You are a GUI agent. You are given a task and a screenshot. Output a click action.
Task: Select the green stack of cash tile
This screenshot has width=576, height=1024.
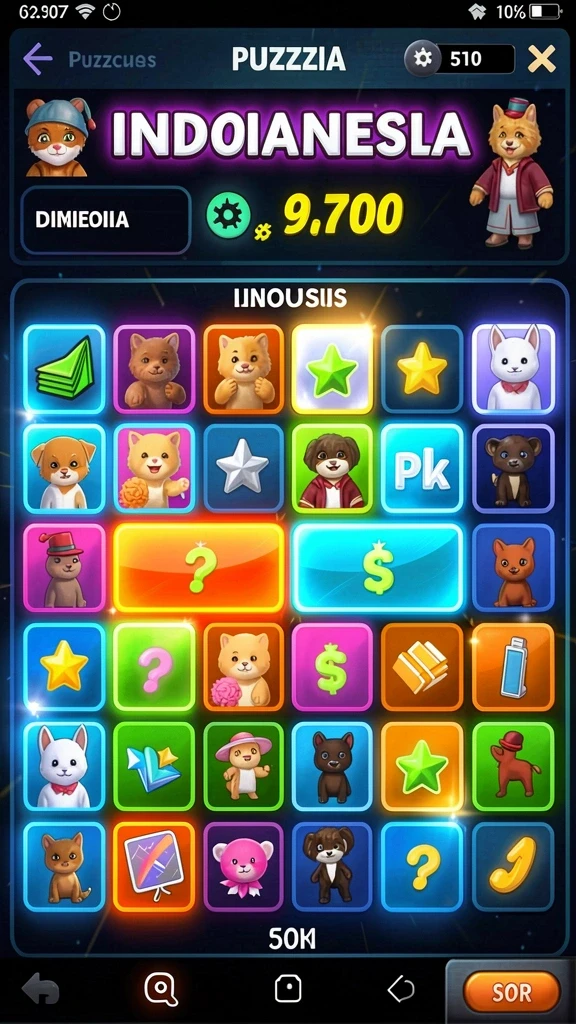pos(64,369)
